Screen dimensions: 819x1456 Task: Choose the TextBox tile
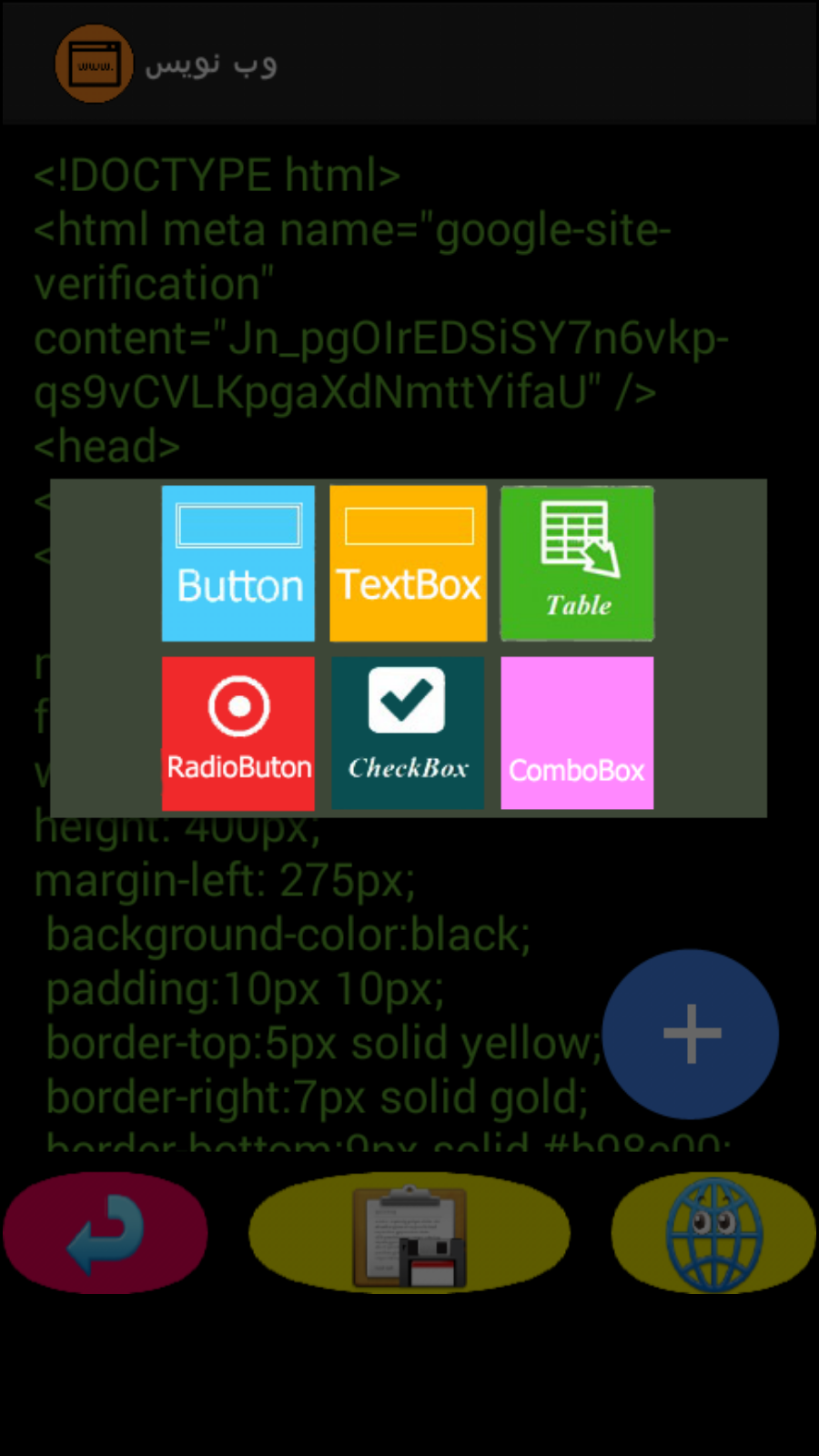[x=408, y=563]
